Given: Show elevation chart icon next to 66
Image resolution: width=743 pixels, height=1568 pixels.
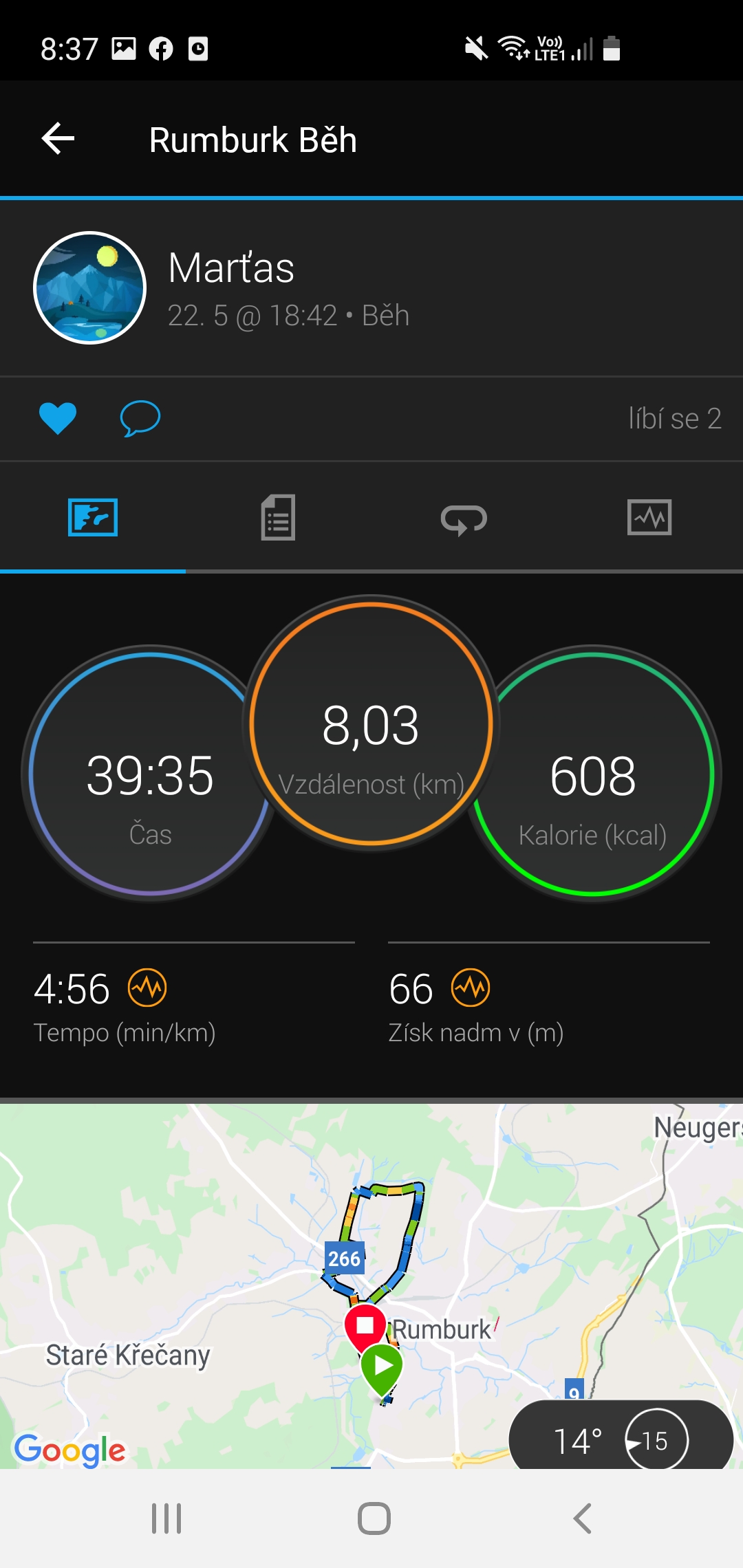Looking at the screenshot, I should (471, 988).
